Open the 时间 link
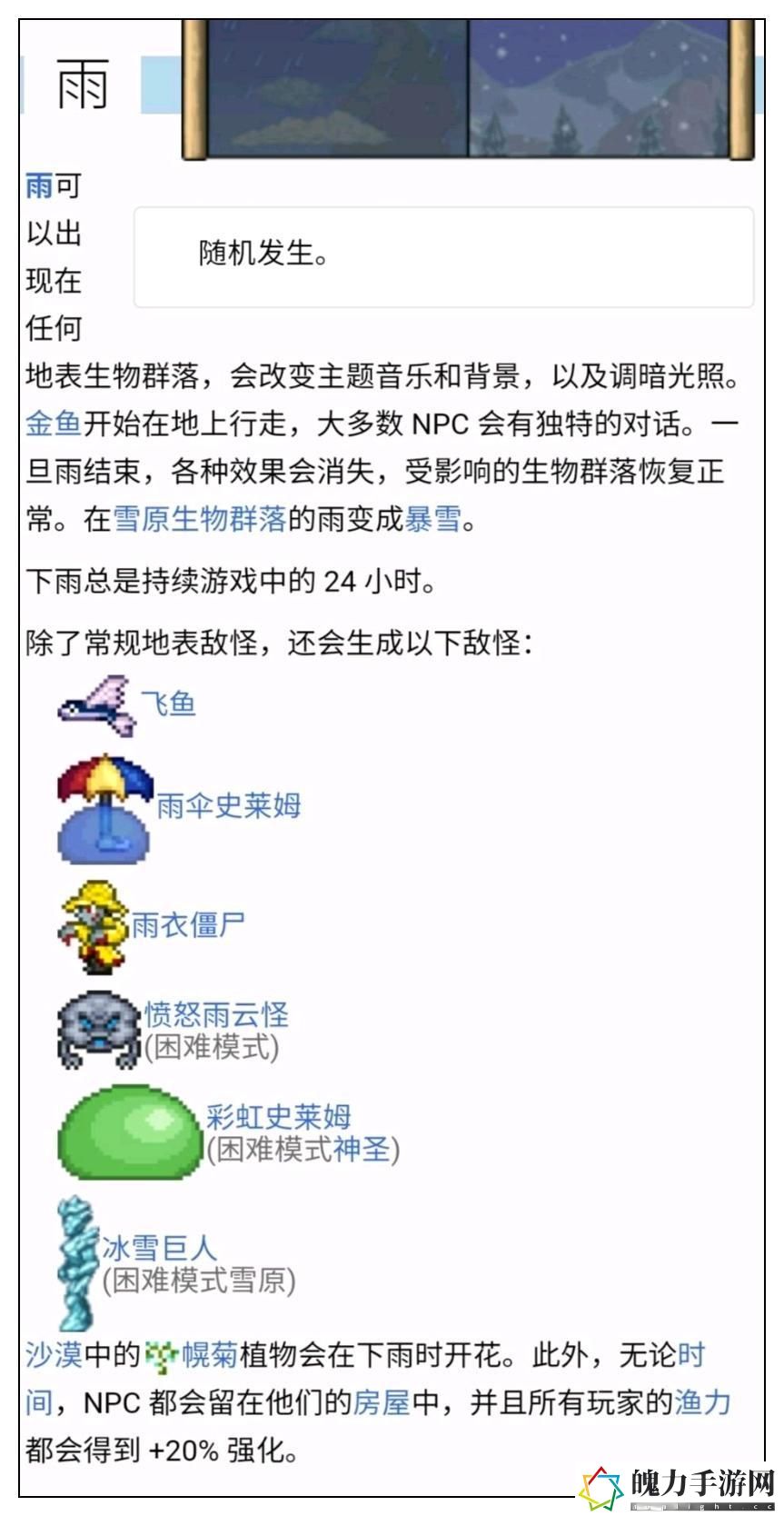The image size is (784, 1516). tap(691, 1355)
